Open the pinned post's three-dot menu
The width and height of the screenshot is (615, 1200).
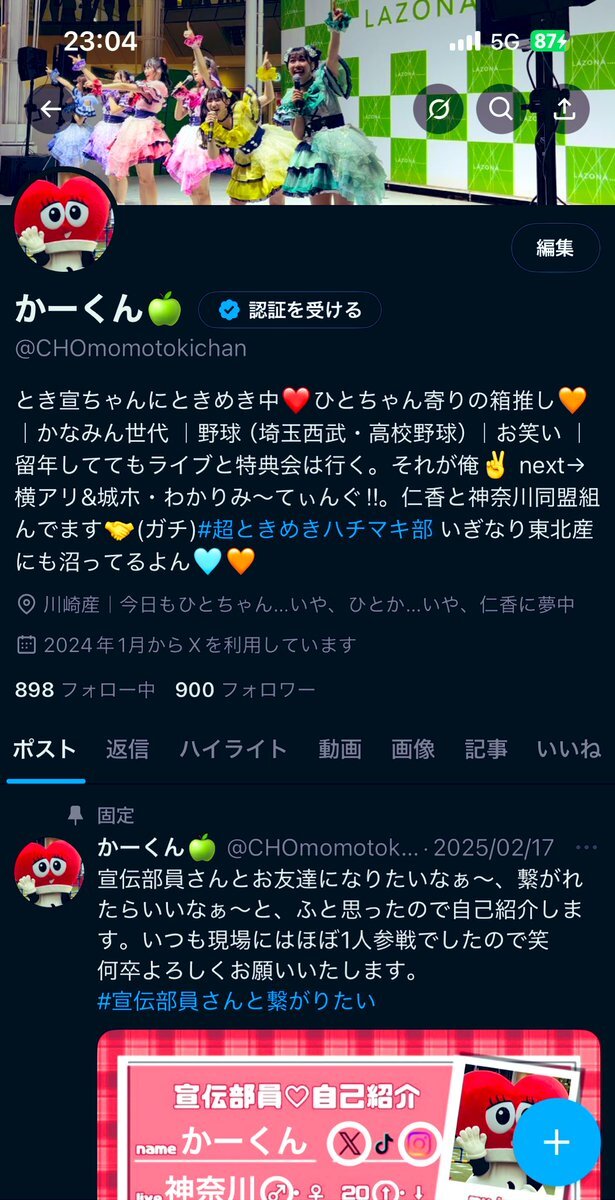(x=586, y=848)
